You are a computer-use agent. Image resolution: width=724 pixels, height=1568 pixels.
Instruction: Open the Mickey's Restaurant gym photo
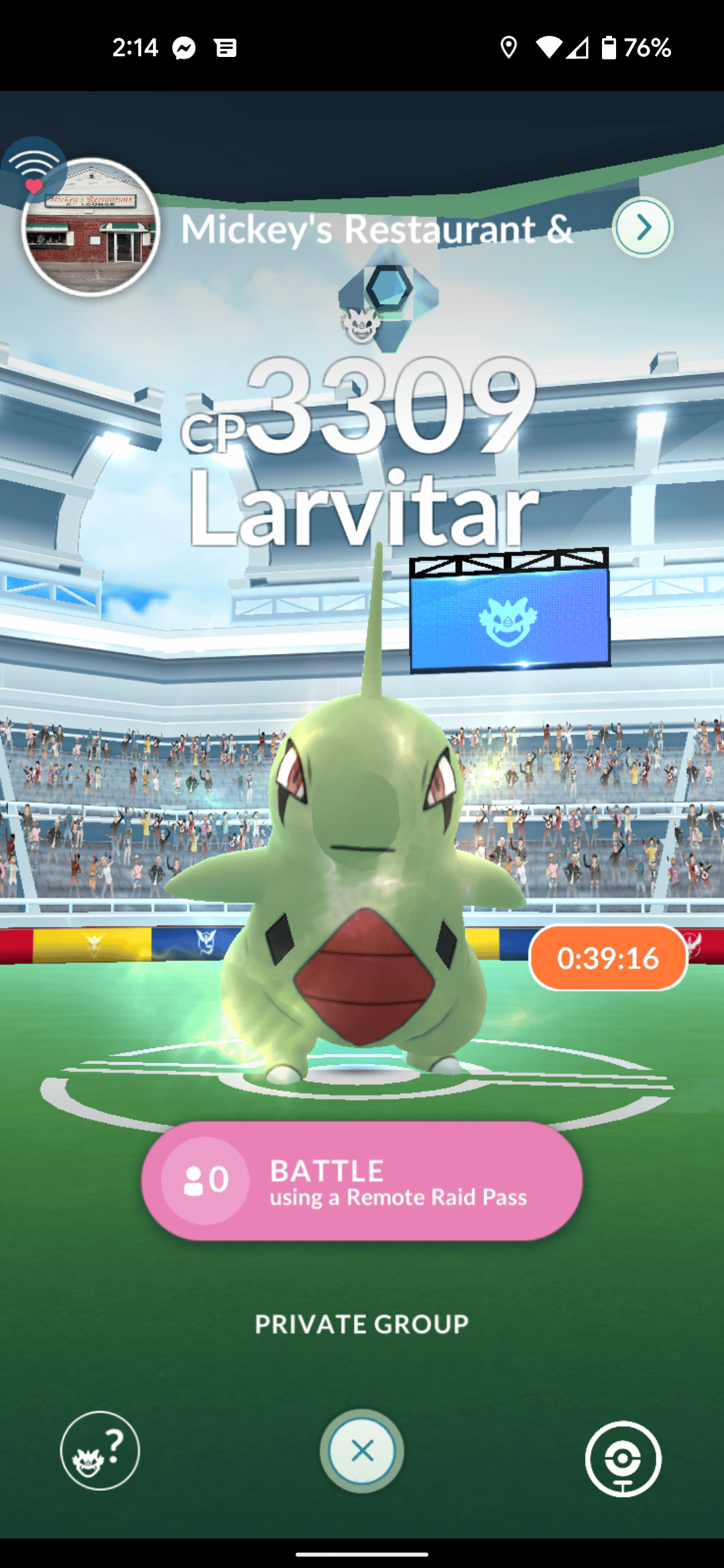(x=90, y=227)
